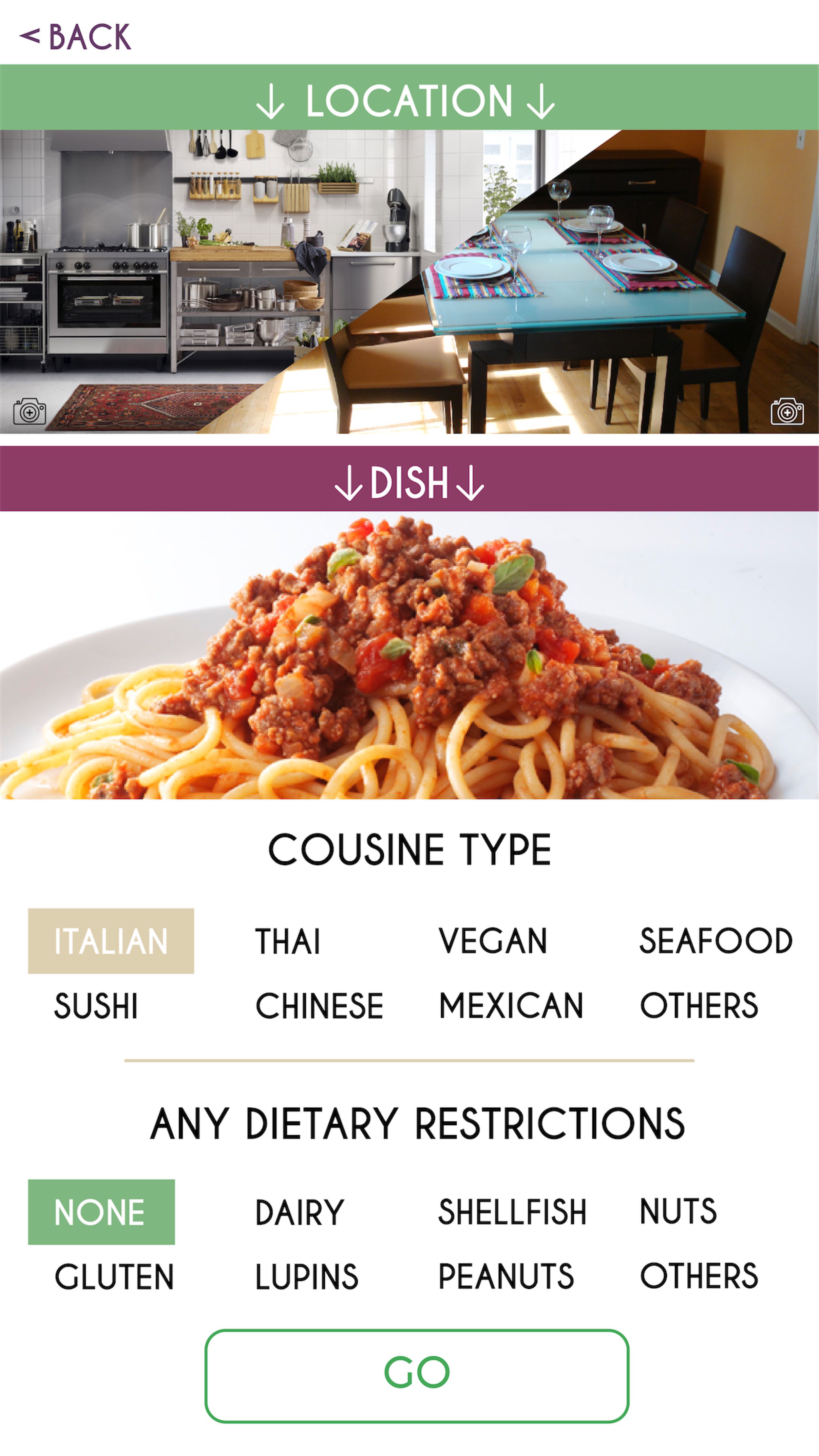Expand the Location section header
This screenshot has height=1456, width=819.
409,97
